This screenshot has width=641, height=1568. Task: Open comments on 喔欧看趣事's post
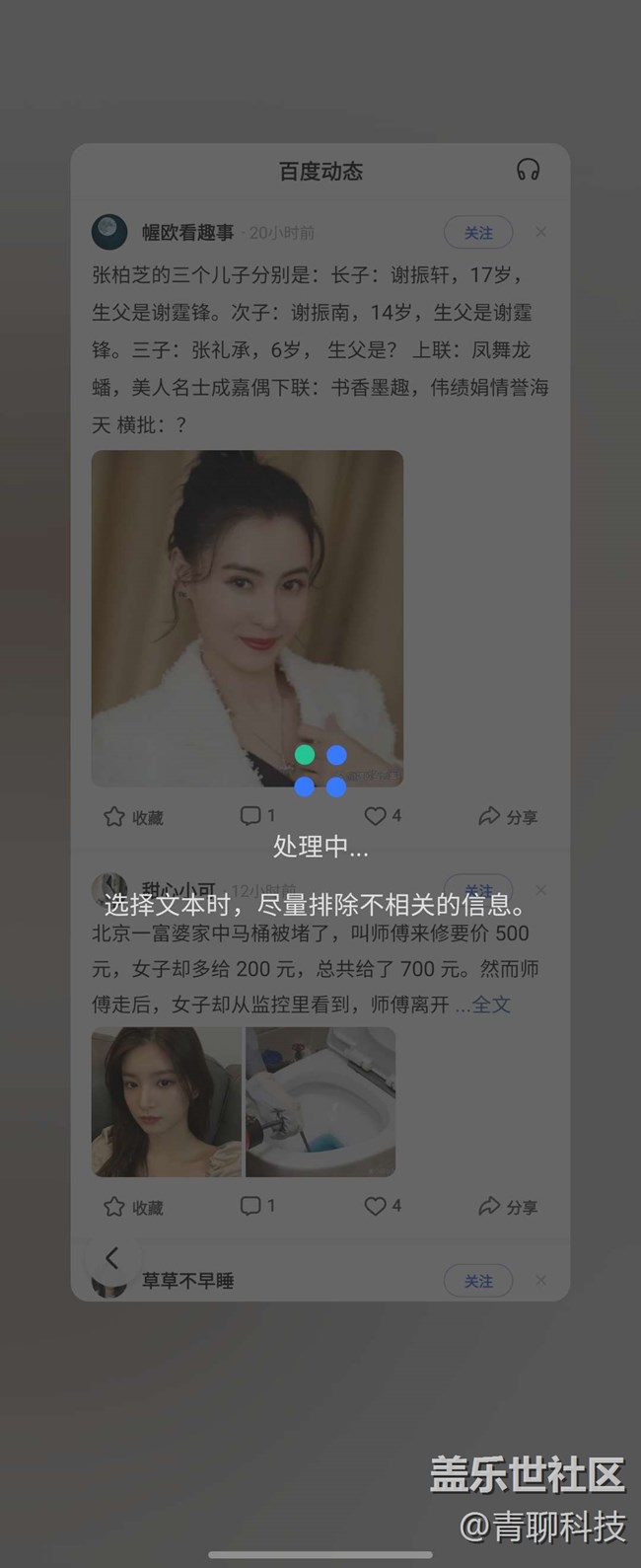coord(257,816)
